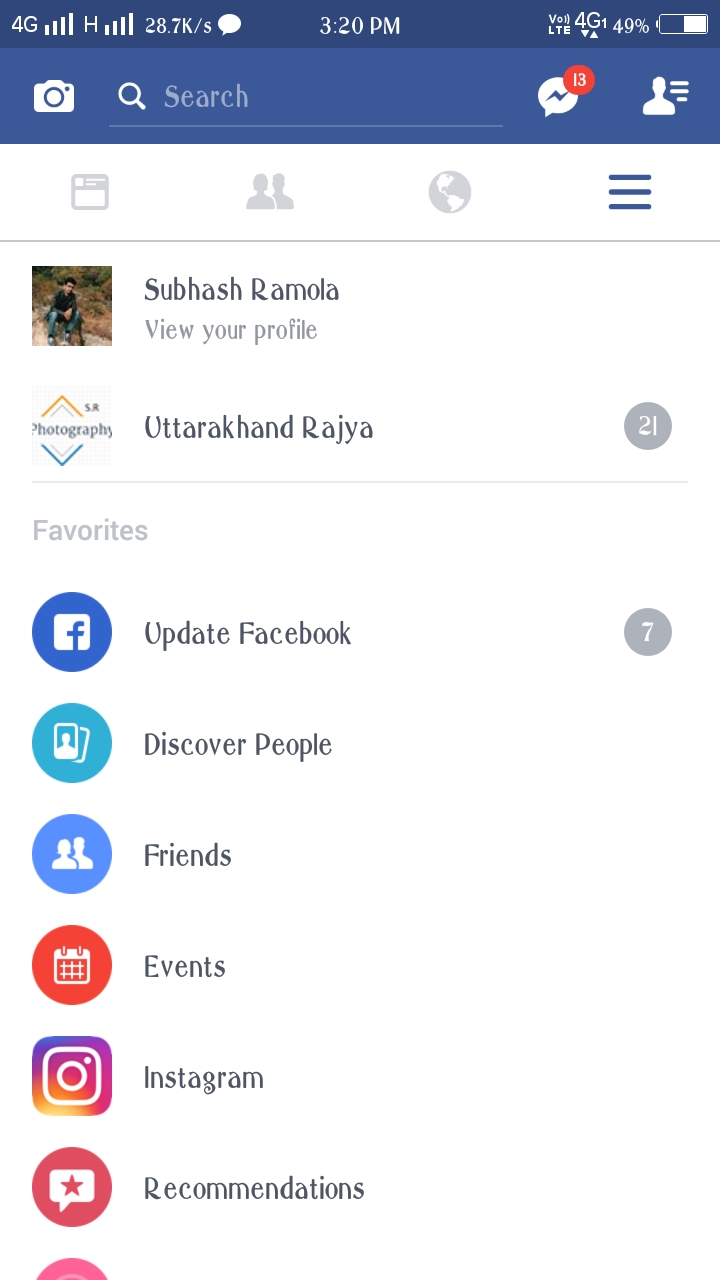The width and height of the screenshot is (720, 1280).
Task: Switch to the News Feed tab
Action: coord(90,192)
